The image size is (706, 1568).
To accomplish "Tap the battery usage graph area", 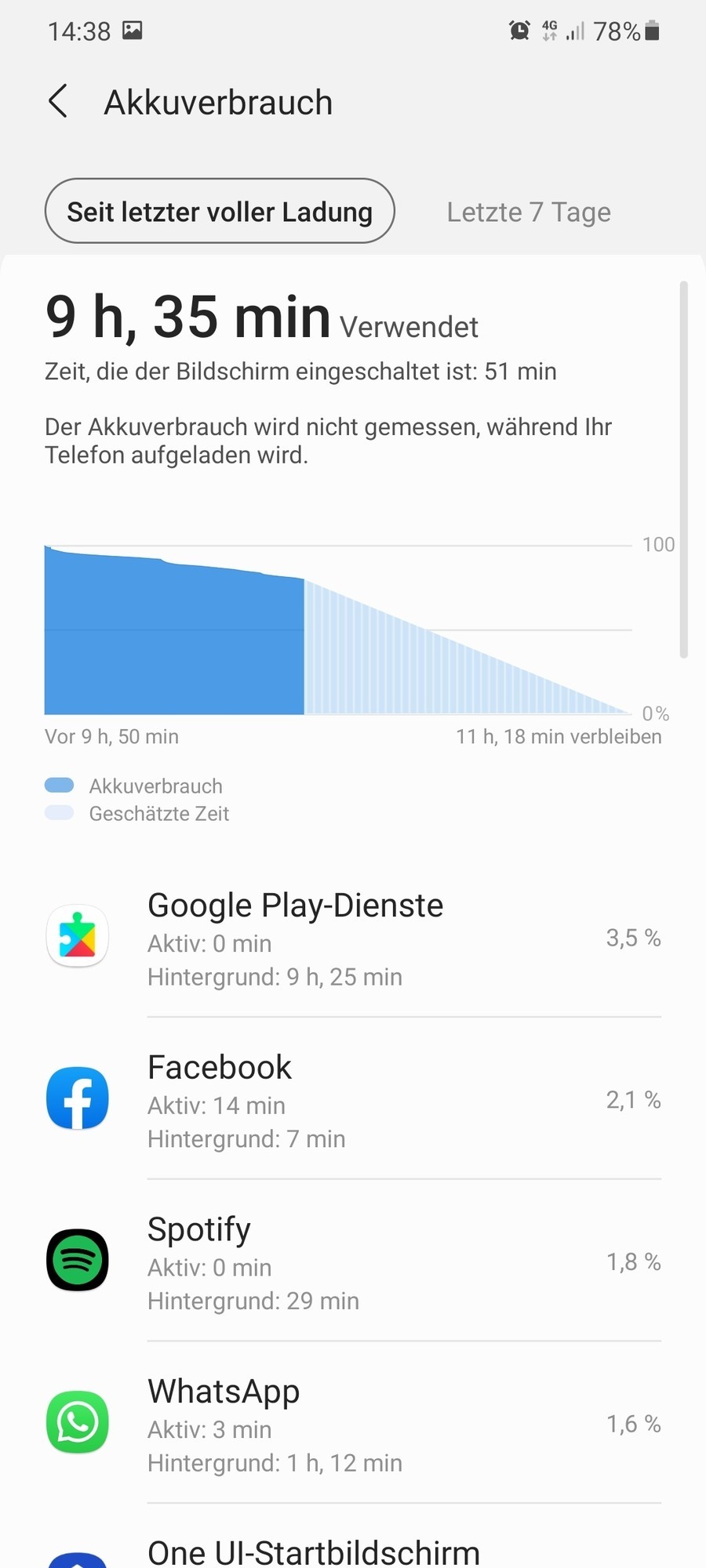I will pyautogui.click(x=337, y=627).
